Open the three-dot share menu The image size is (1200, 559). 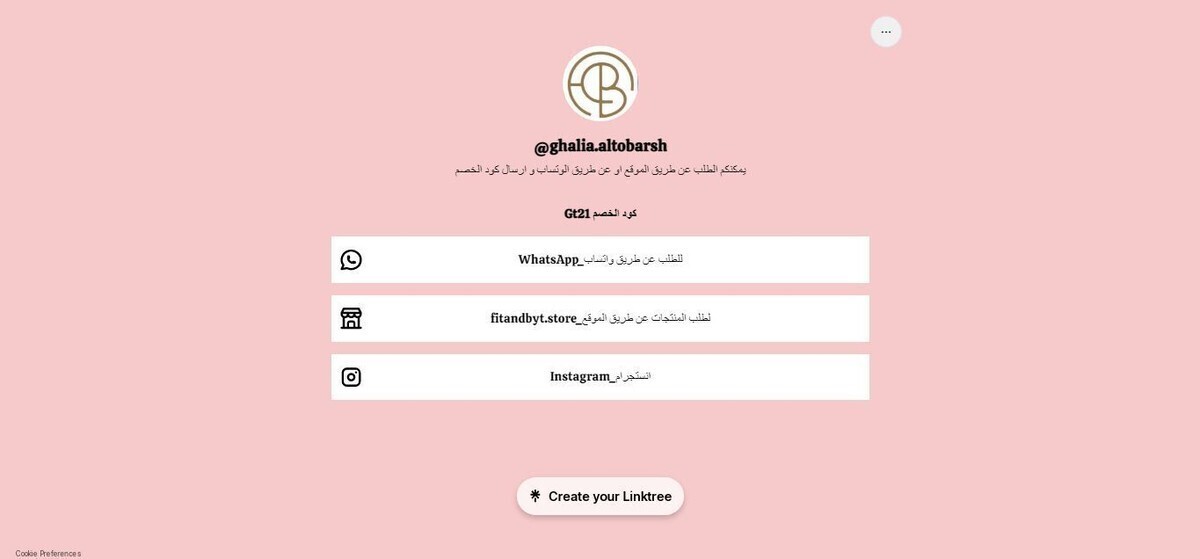[885, 32]
